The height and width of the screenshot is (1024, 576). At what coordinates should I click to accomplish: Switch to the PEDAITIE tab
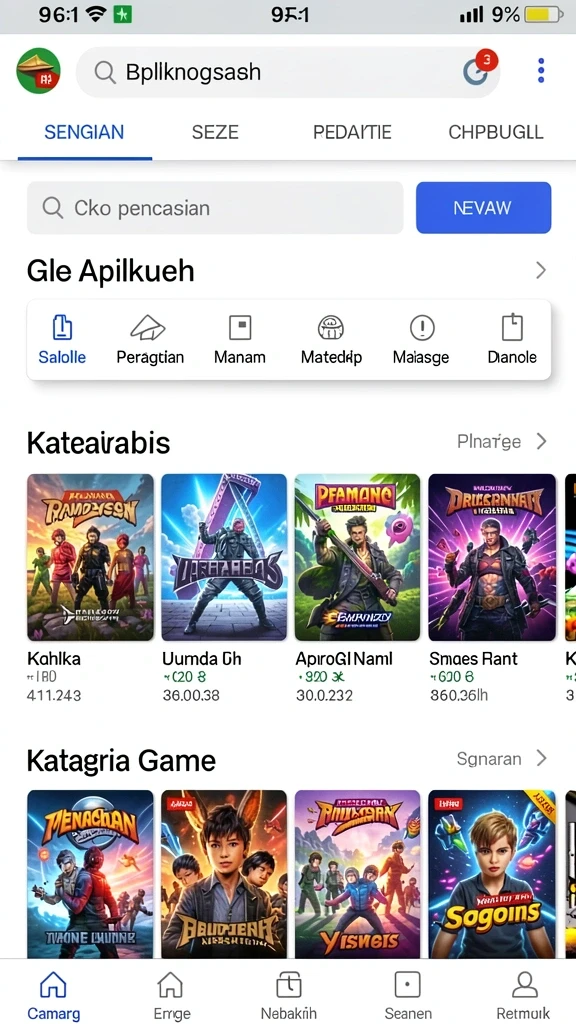[x=352, y=132]
